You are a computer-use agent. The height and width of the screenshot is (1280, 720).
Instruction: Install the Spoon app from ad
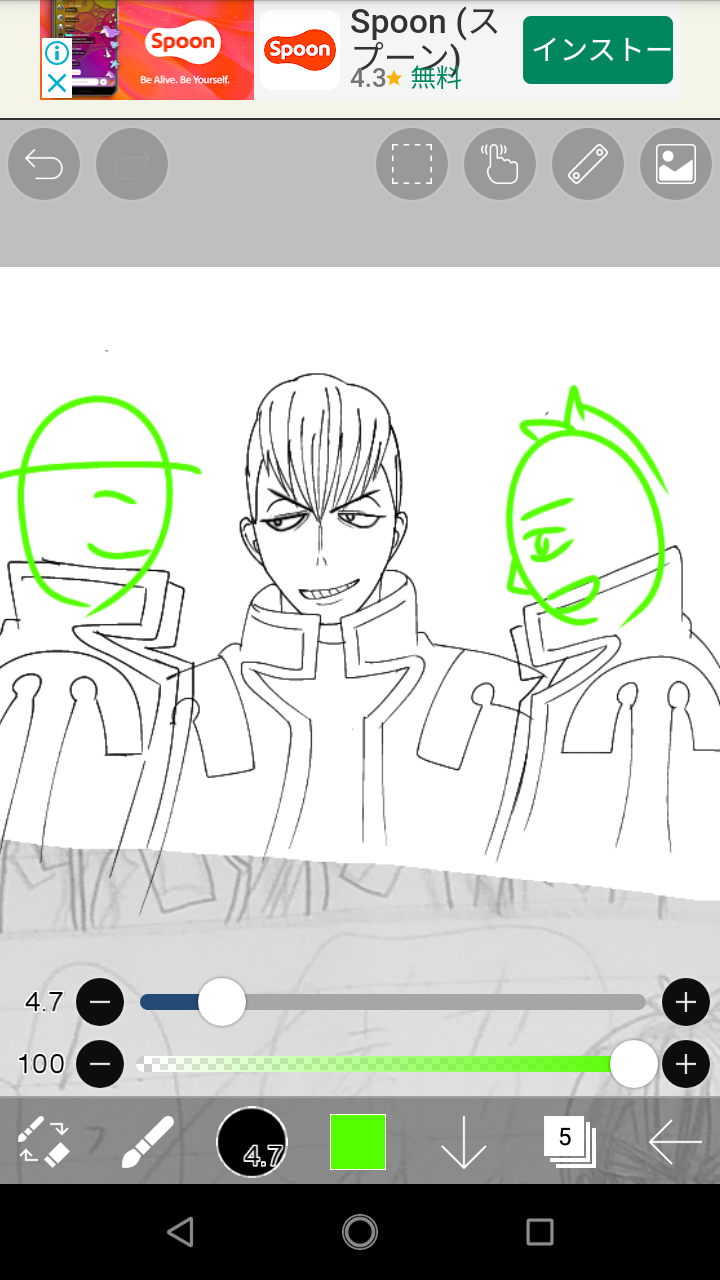598,50
